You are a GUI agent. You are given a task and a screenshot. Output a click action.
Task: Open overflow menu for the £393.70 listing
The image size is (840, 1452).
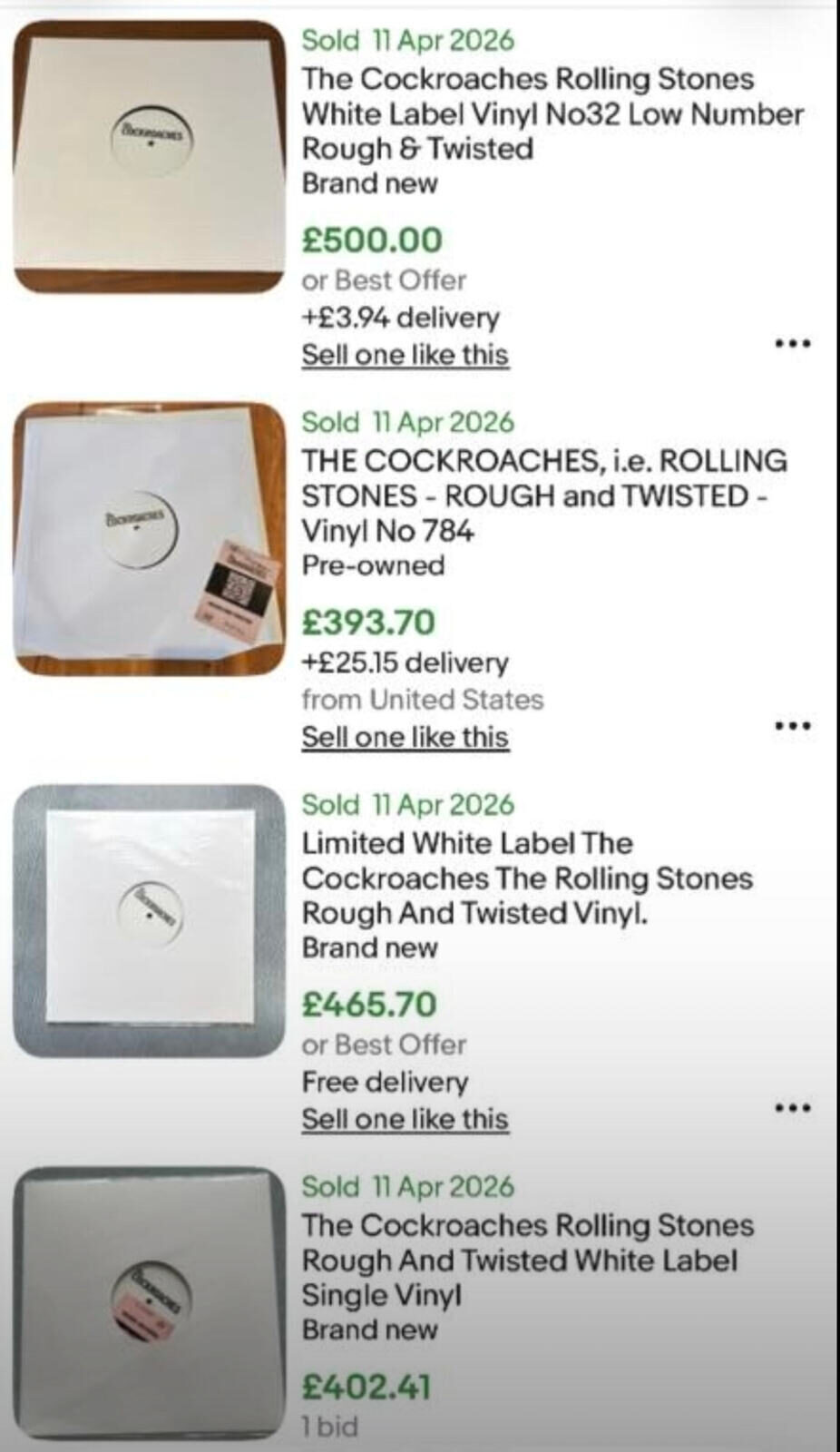[x=792, y=726]
